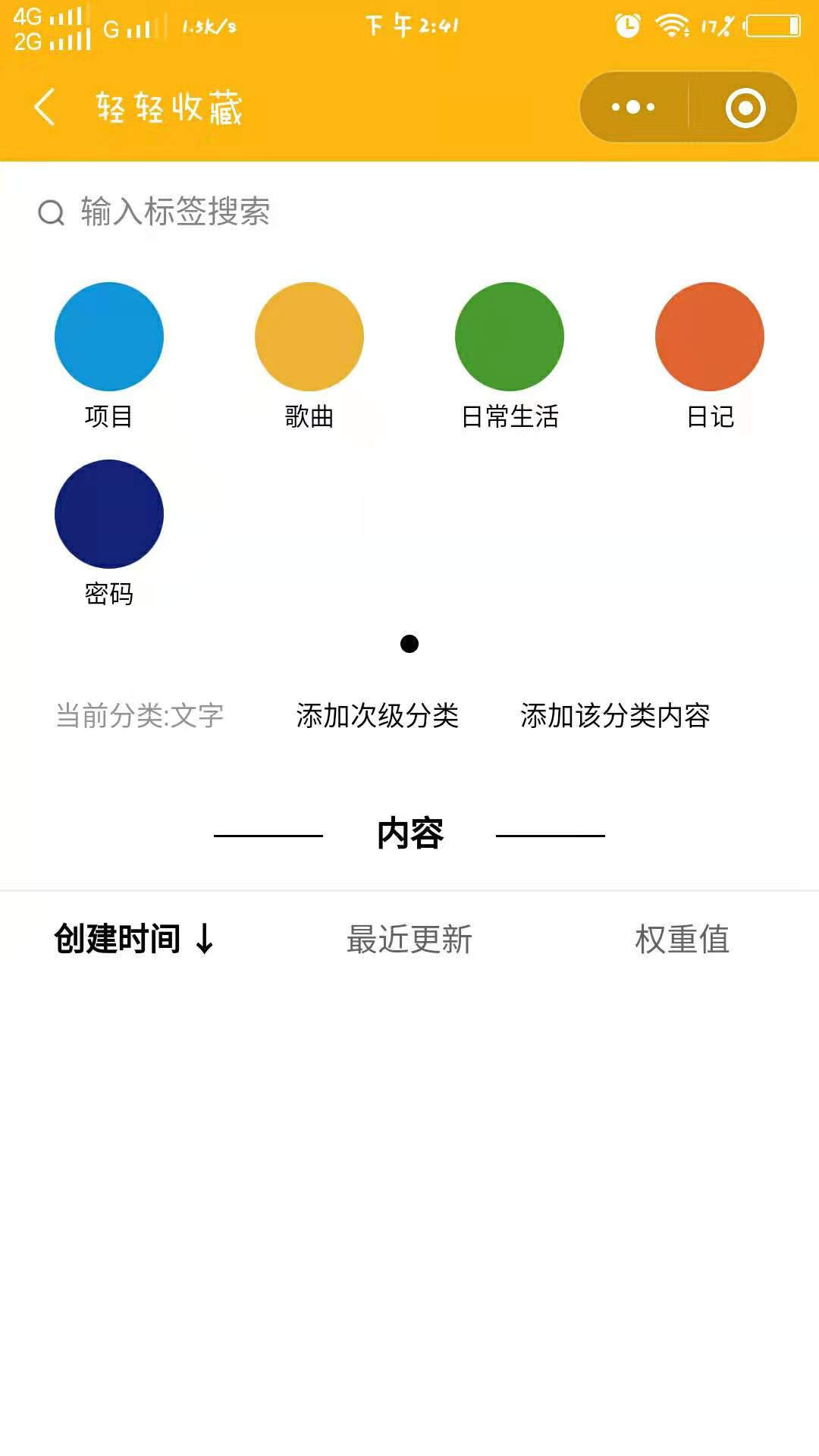Select the 密码 category

point(109,515)
